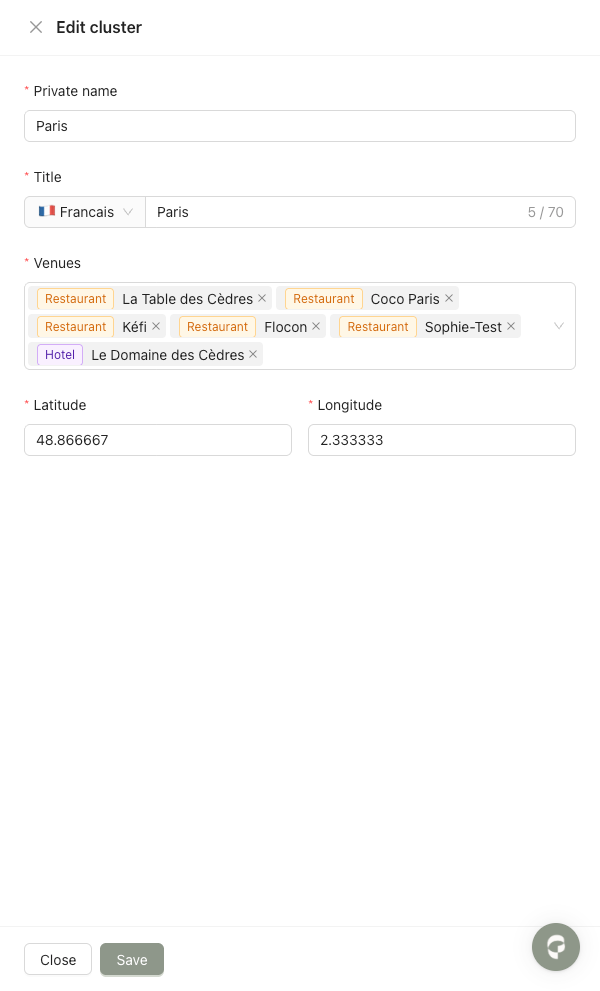600x991 pixels.
Task: Edit the Latitude value
Action: coord(158,440)
